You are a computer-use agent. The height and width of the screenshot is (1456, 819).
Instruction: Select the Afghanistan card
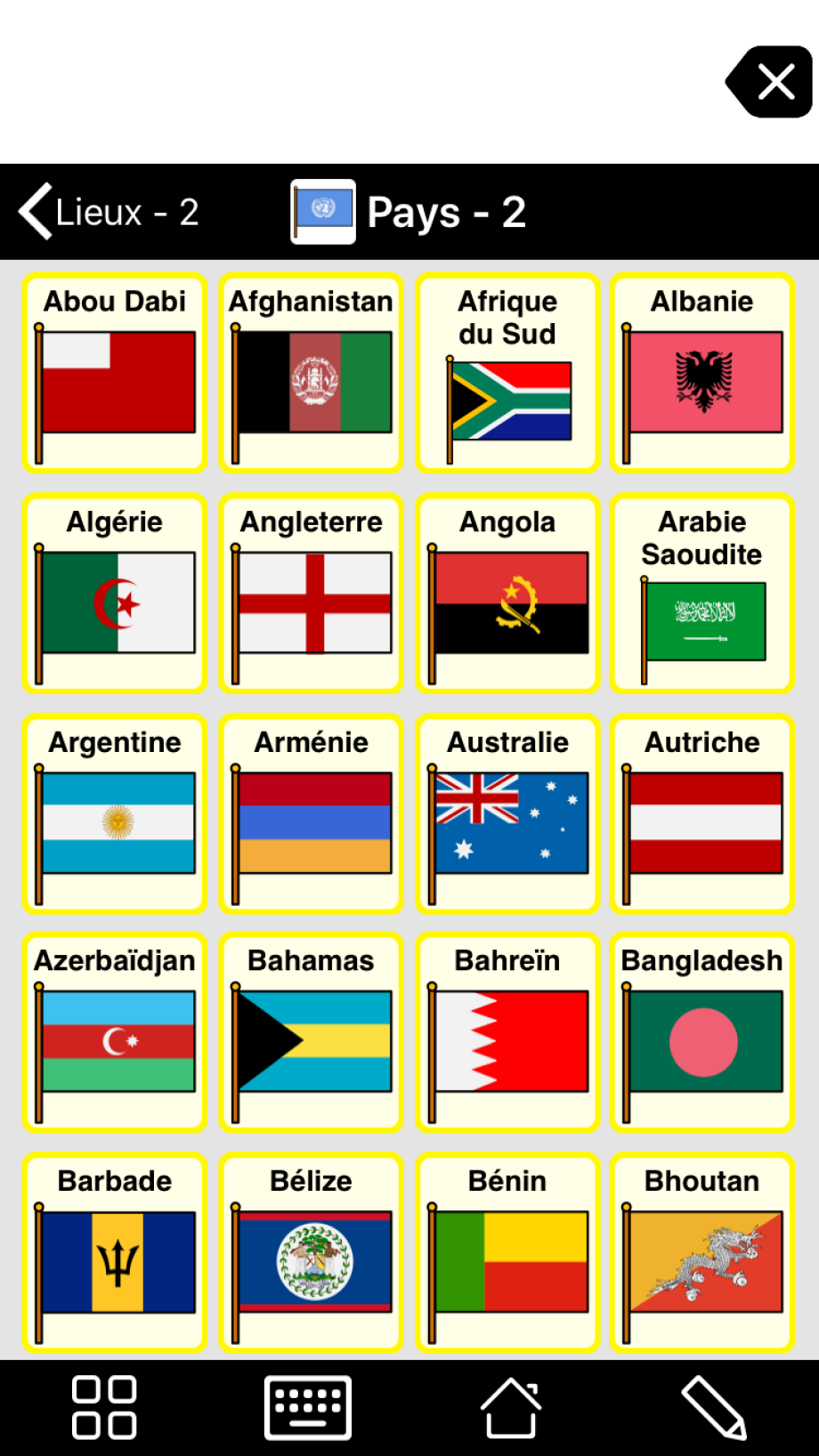click(x=311, y=373)
